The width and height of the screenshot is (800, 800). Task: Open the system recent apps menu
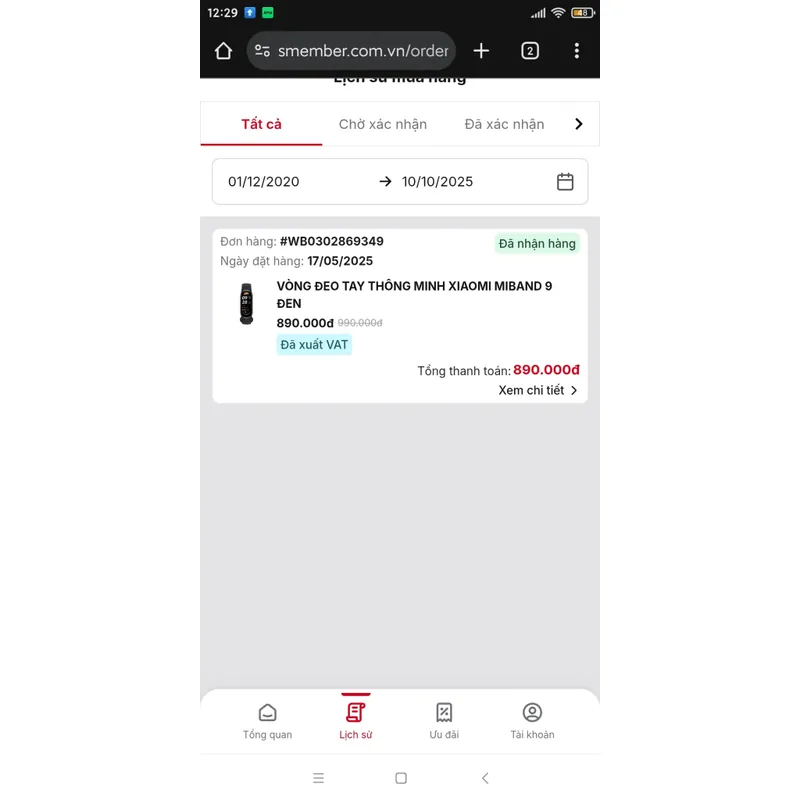pyautogui.click(x=318, y=778)
